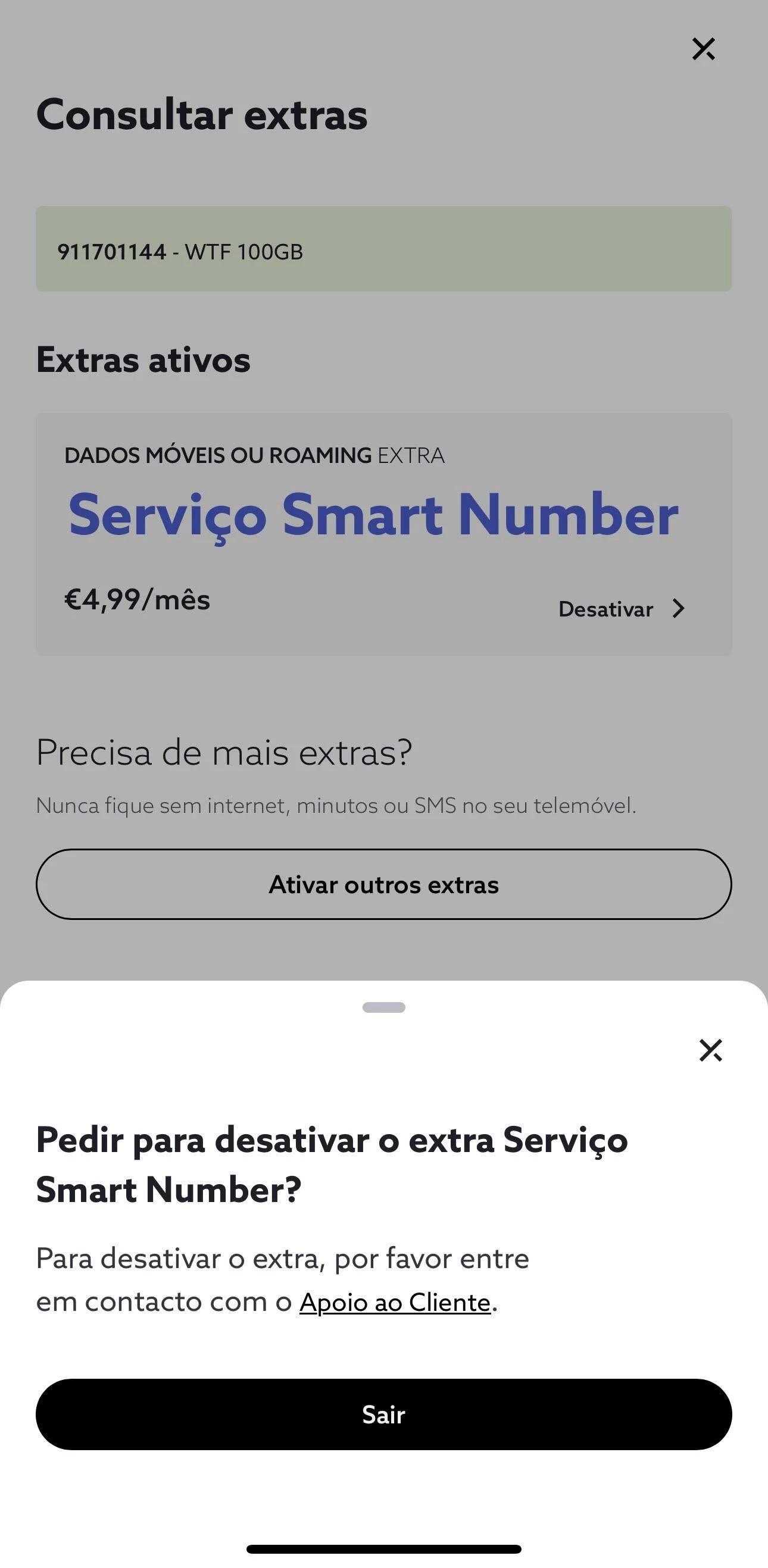768x1568 pixels.
Task: Close the Consultar extras screen
Action: tap(704, 49)
